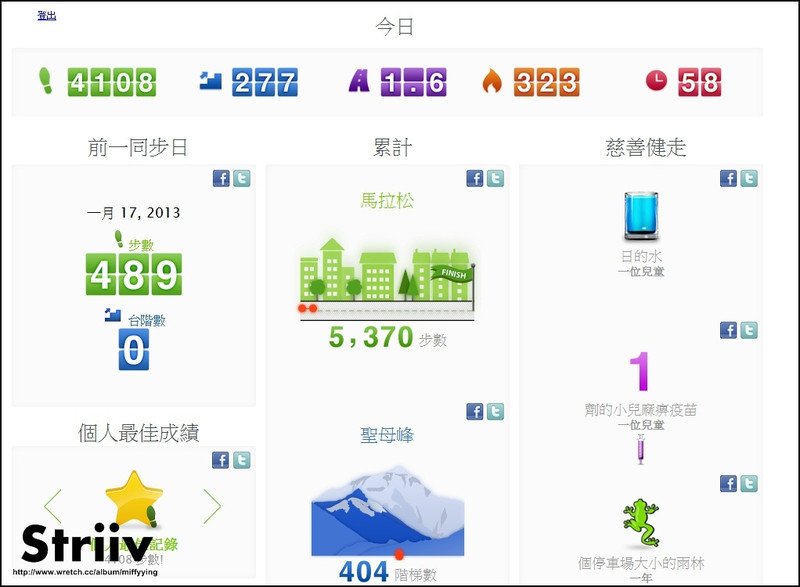
Task: Tap the 登出 logout link
Action: [47, 15]
